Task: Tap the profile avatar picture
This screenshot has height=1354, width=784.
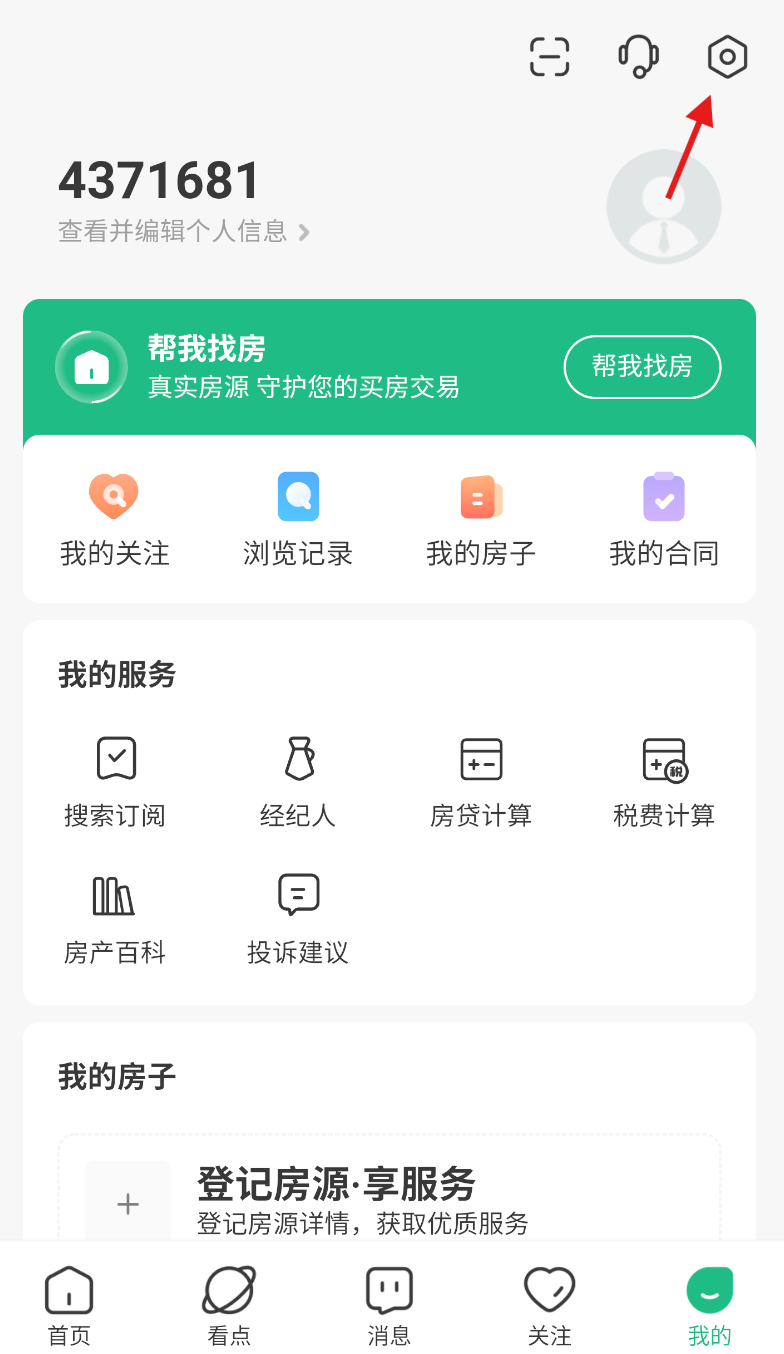Action: click(x=663, y=205)
